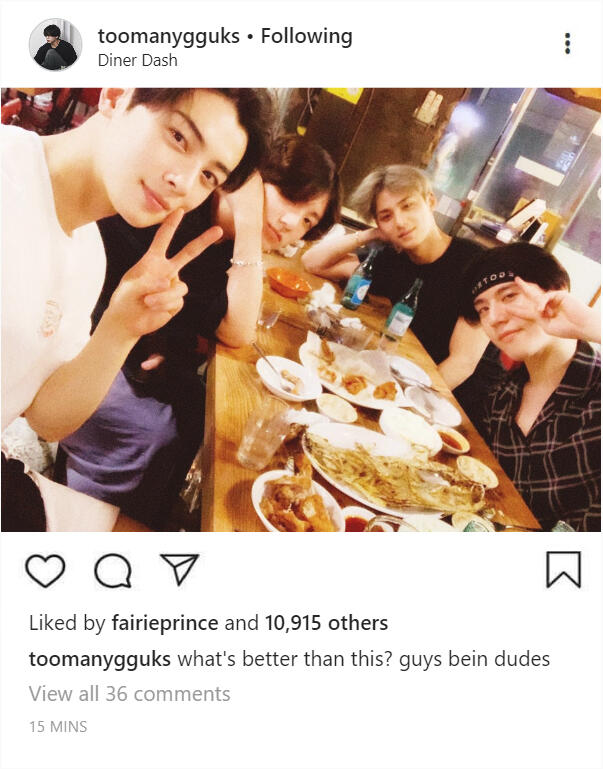Open the comment bubble icon
603x769 pixels.
[112, 570]
